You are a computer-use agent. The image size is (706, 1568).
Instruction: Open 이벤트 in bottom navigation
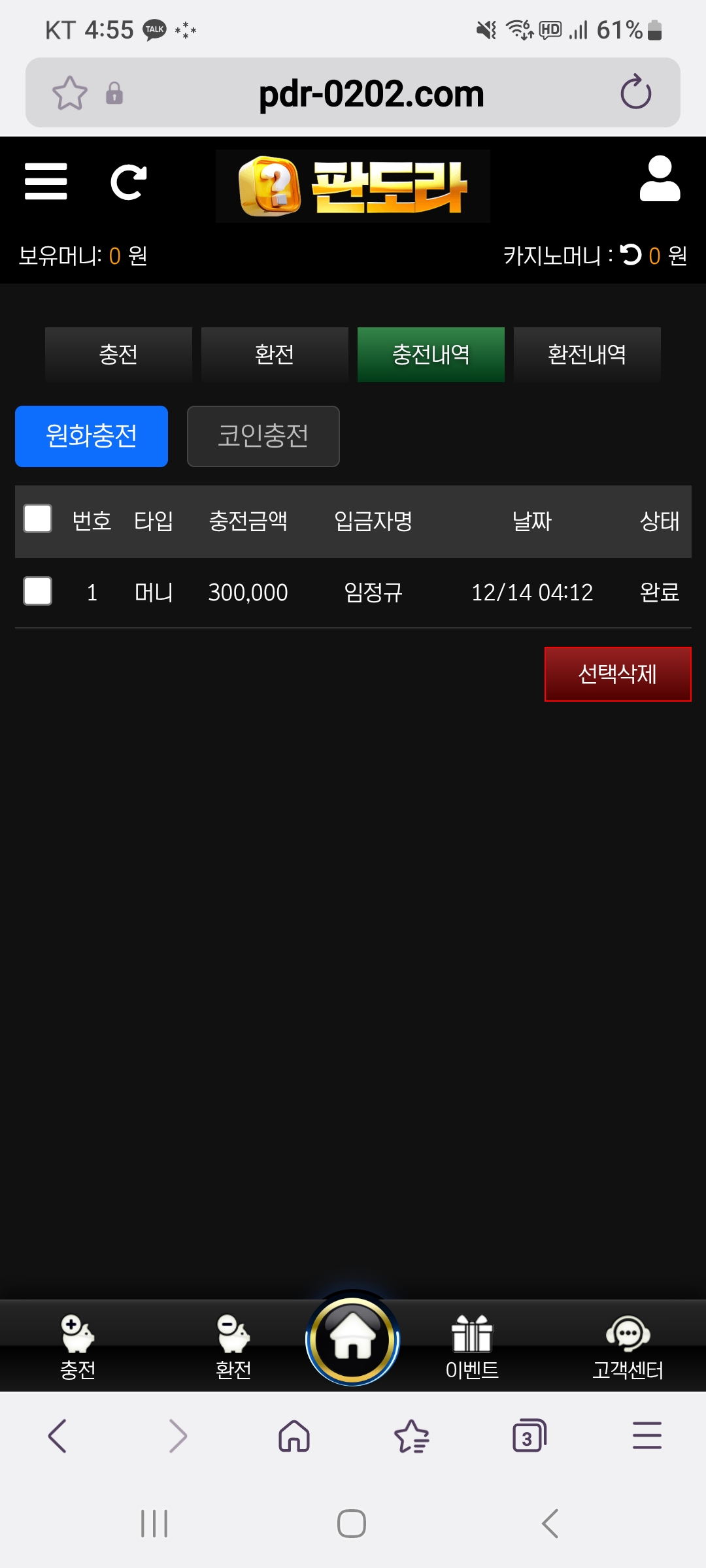tap(472, 1347)
